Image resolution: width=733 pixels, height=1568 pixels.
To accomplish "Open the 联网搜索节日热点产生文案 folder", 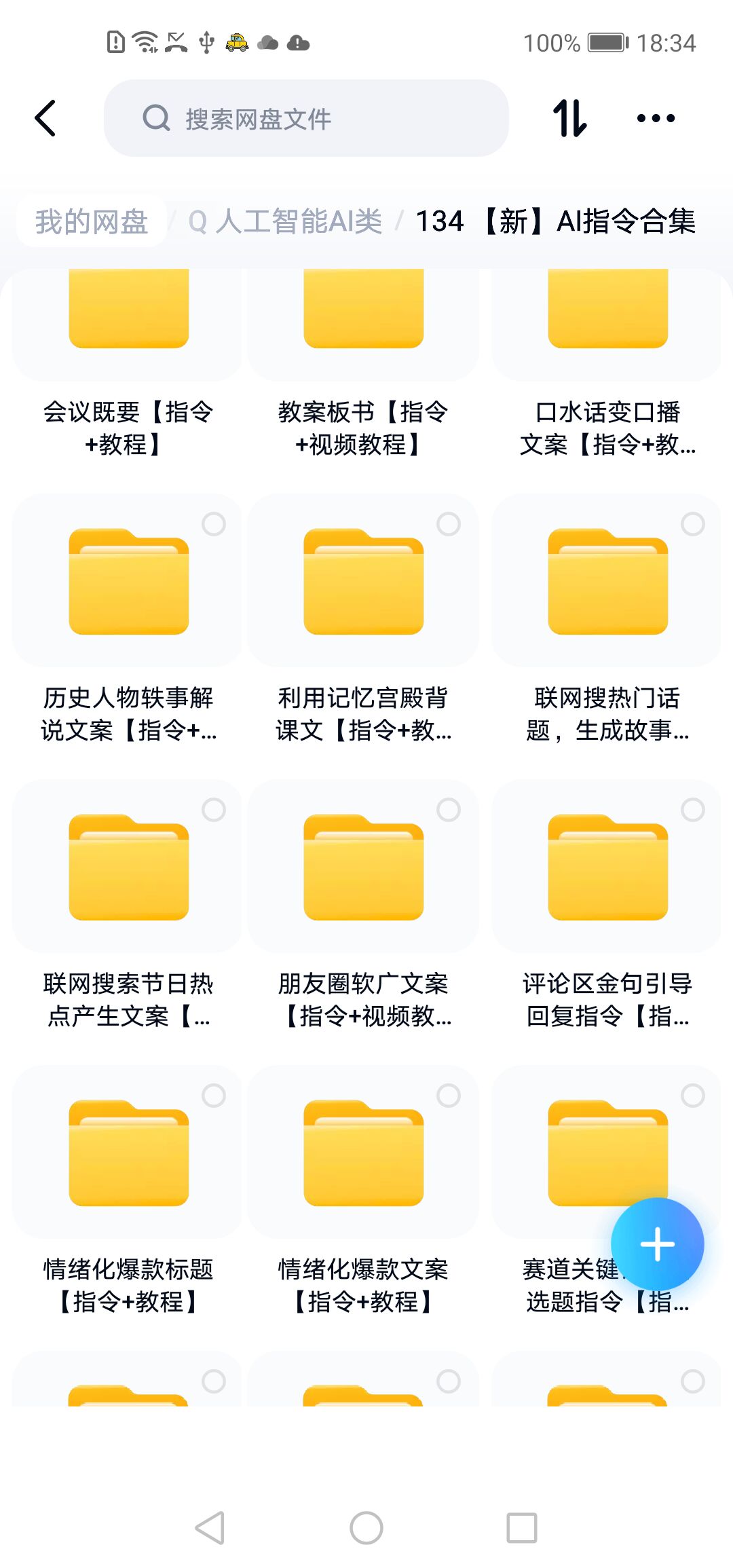I will click(128, 869).
